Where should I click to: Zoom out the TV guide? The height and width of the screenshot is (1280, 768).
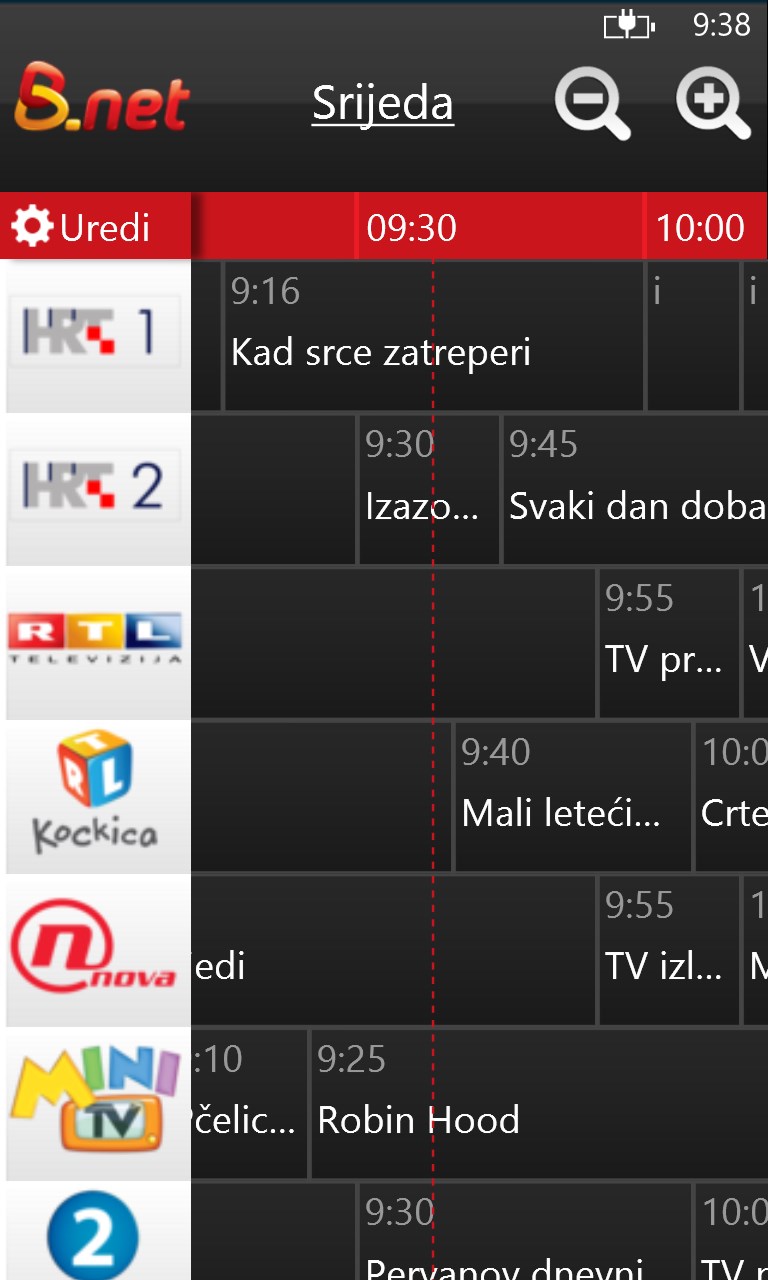592,104
